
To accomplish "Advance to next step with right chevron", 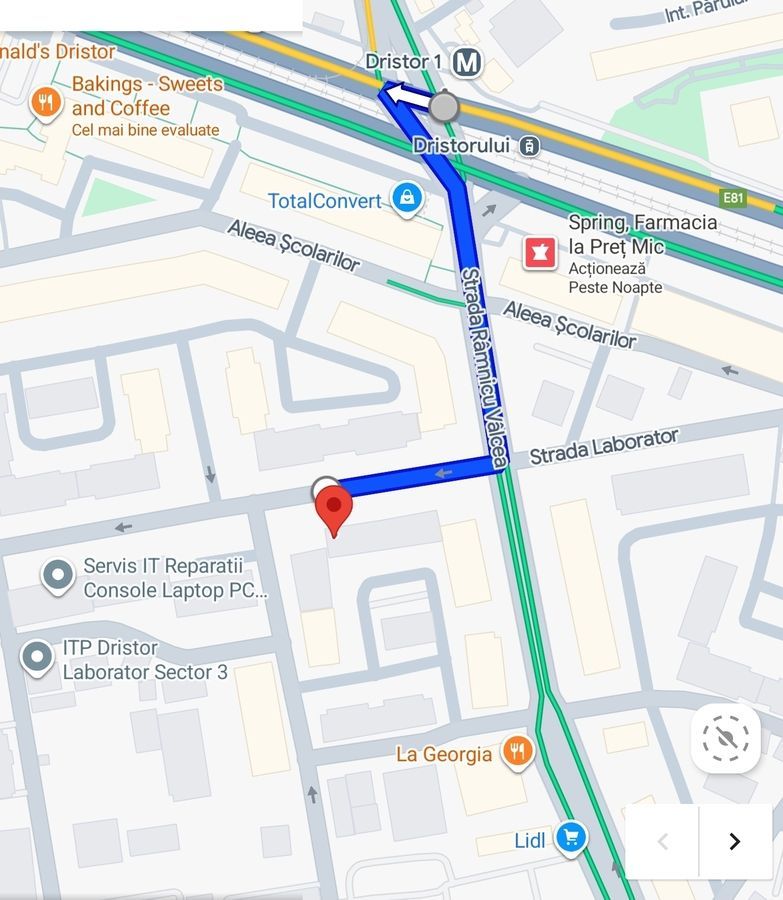I will click(735, 841).
